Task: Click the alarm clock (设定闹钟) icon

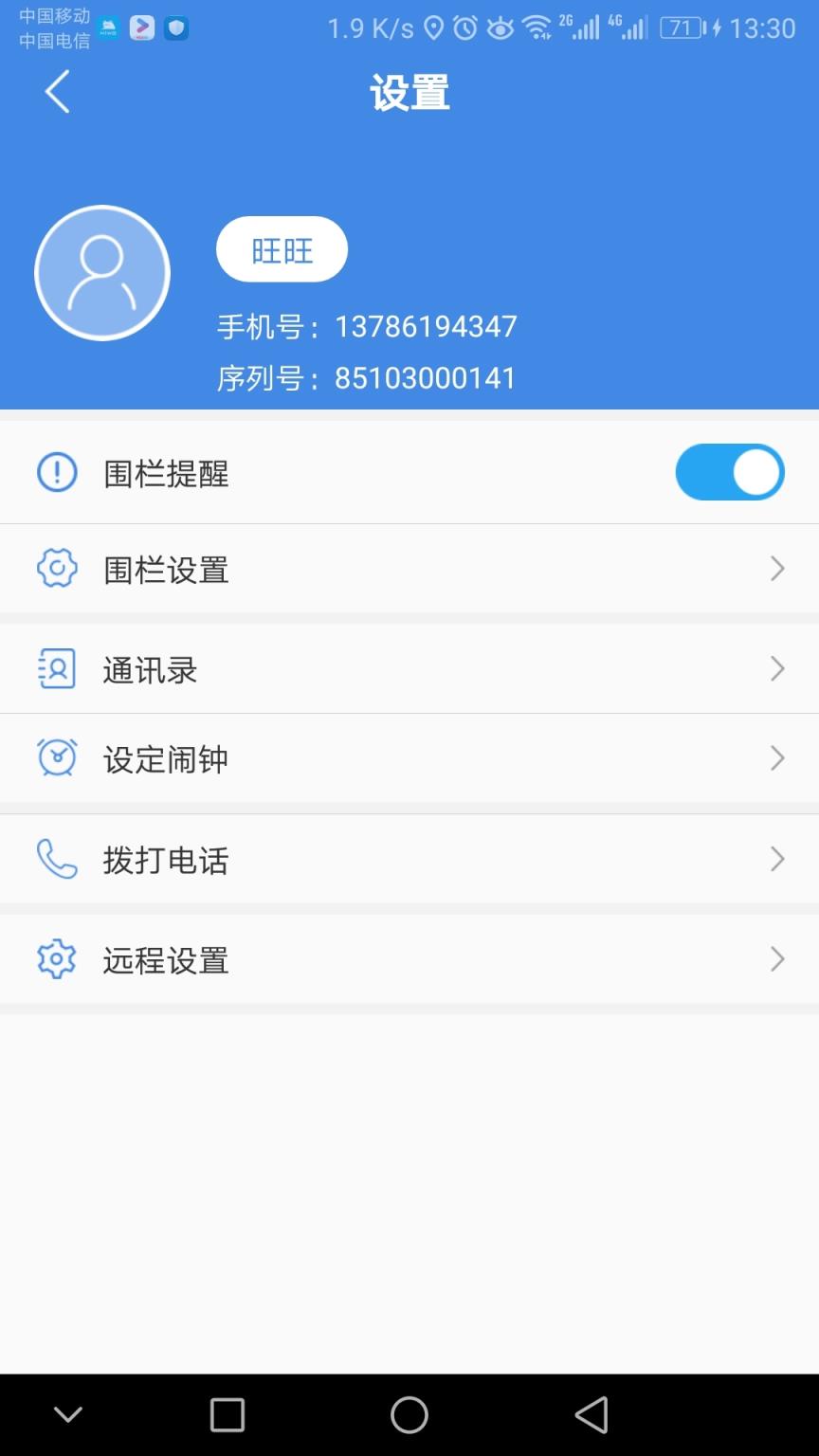Action: tap(57, 757)
